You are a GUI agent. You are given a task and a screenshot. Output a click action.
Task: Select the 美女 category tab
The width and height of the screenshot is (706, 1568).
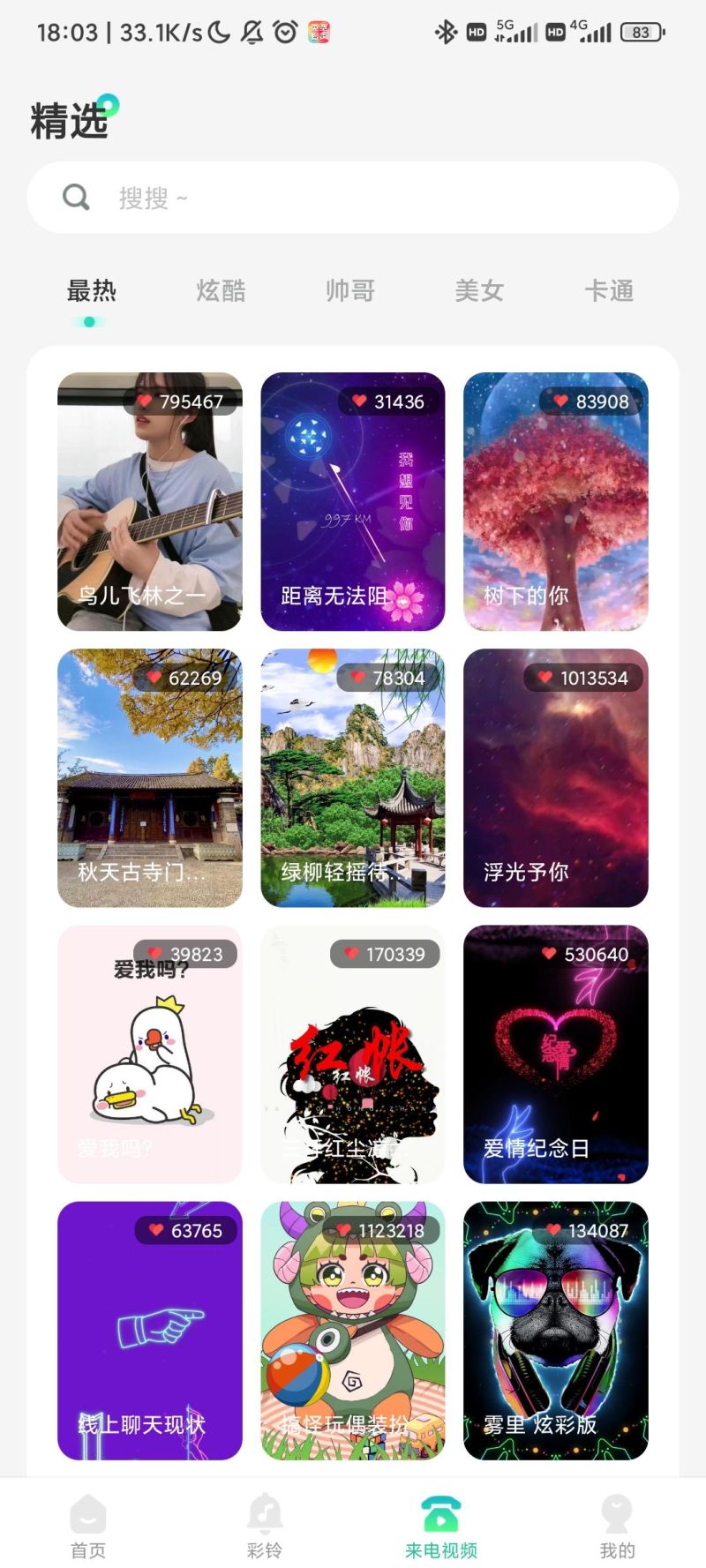click(479, 290)
